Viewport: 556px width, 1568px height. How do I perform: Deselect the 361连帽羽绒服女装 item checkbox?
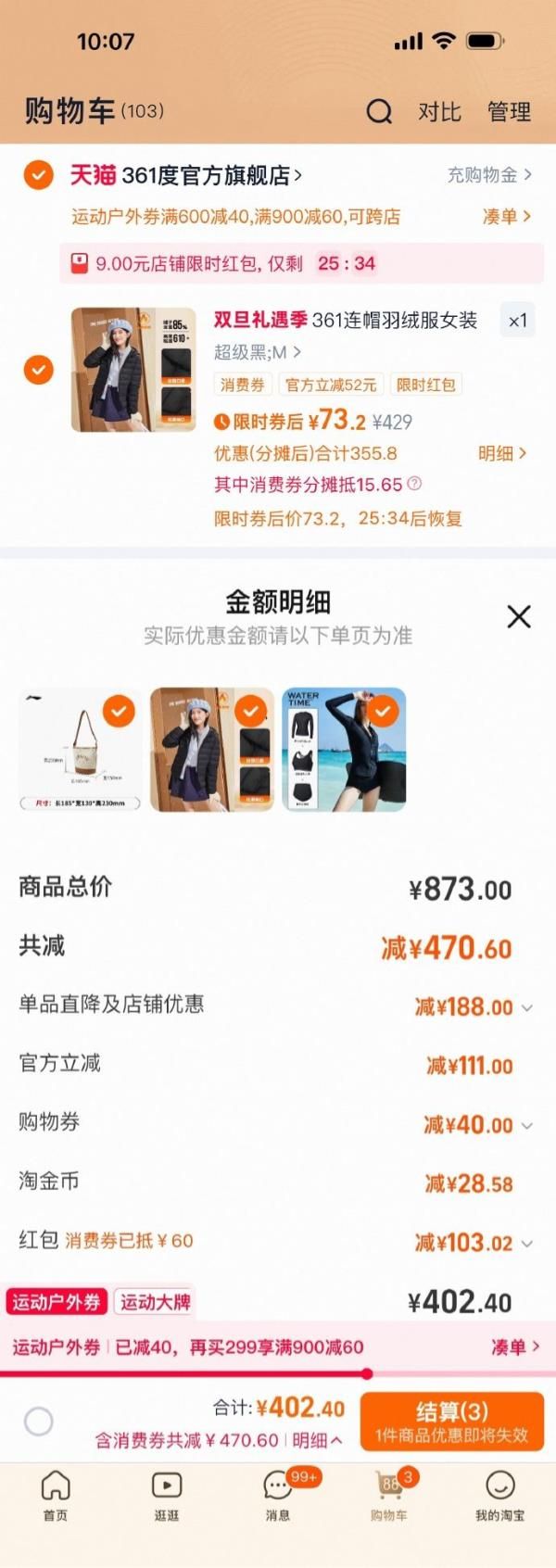pos(38,370)
